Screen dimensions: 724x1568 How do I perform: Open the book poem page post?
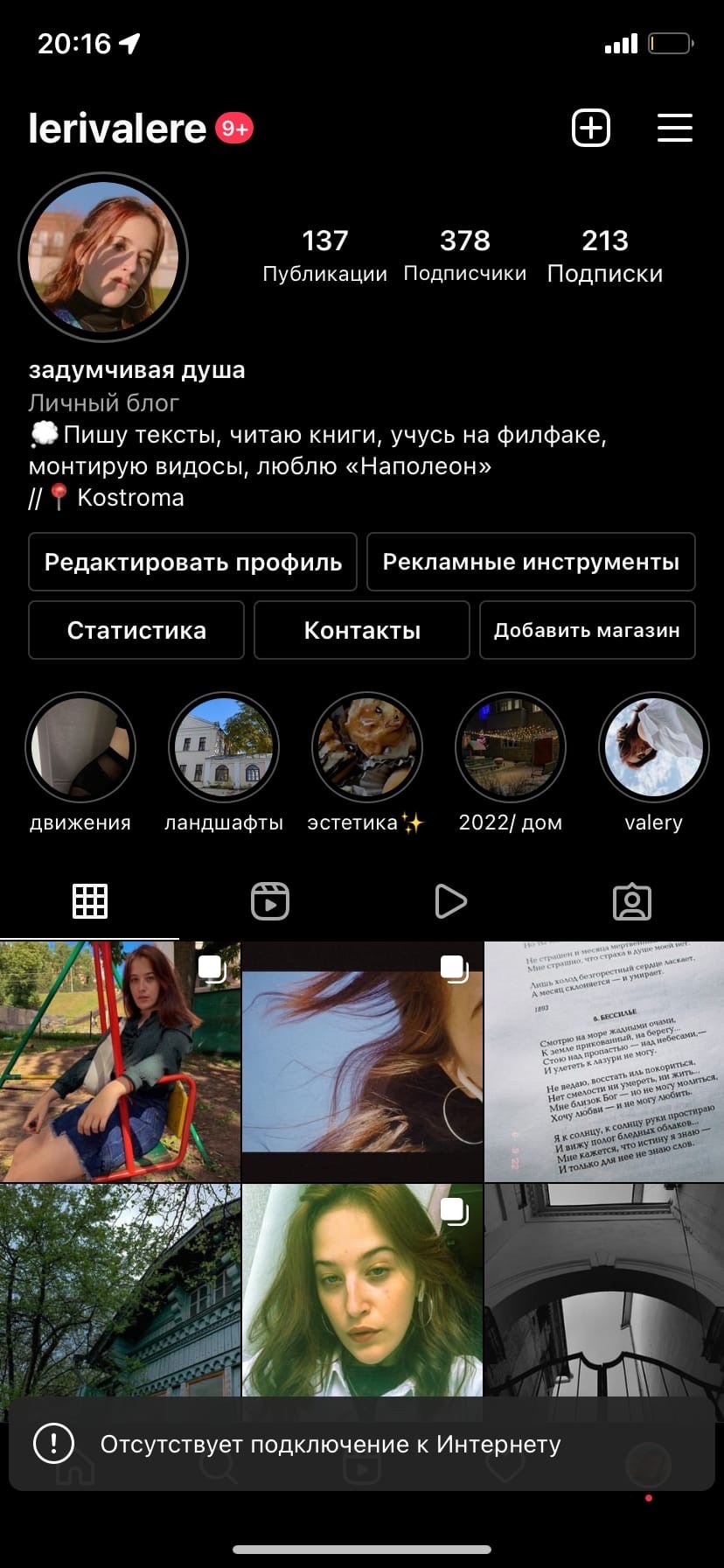click(x=604, y=1061)
